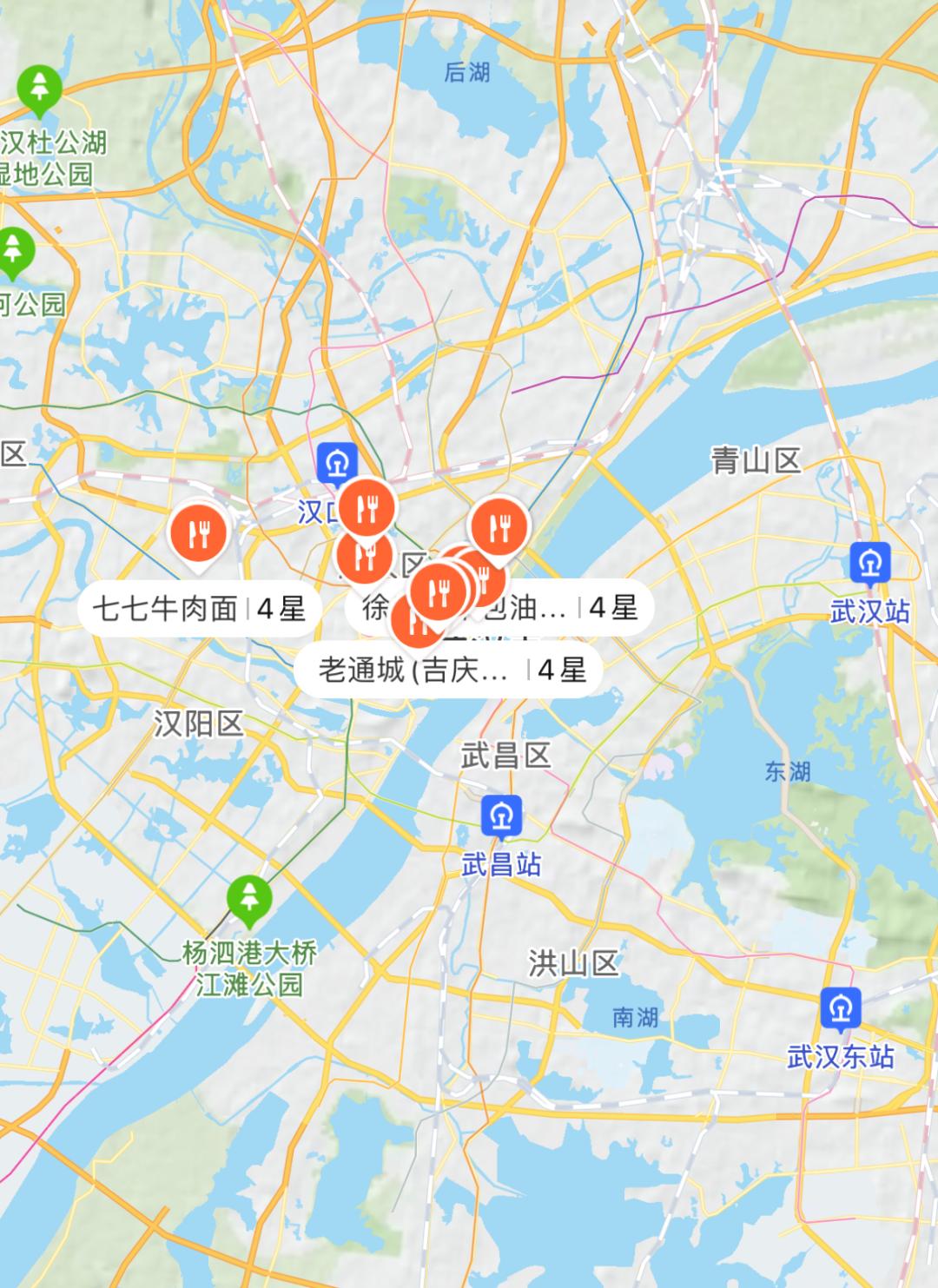The image size is (938, 1288).
Task: Select the 武汉东站 station marker
Action: pos(840,1008)
